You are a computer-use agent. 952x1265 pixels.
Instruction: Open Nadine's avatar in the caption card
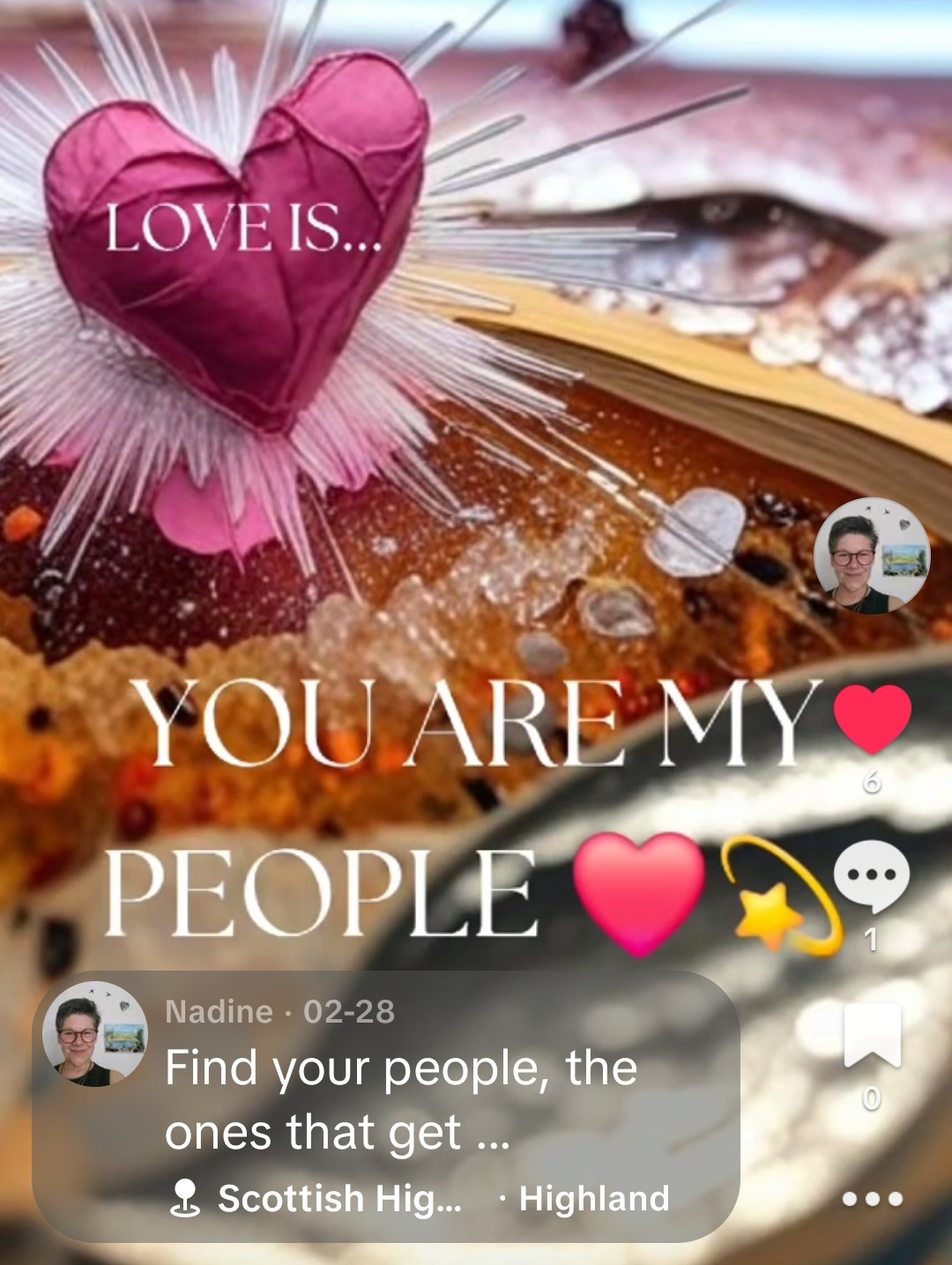click(x=95, y=1034)
